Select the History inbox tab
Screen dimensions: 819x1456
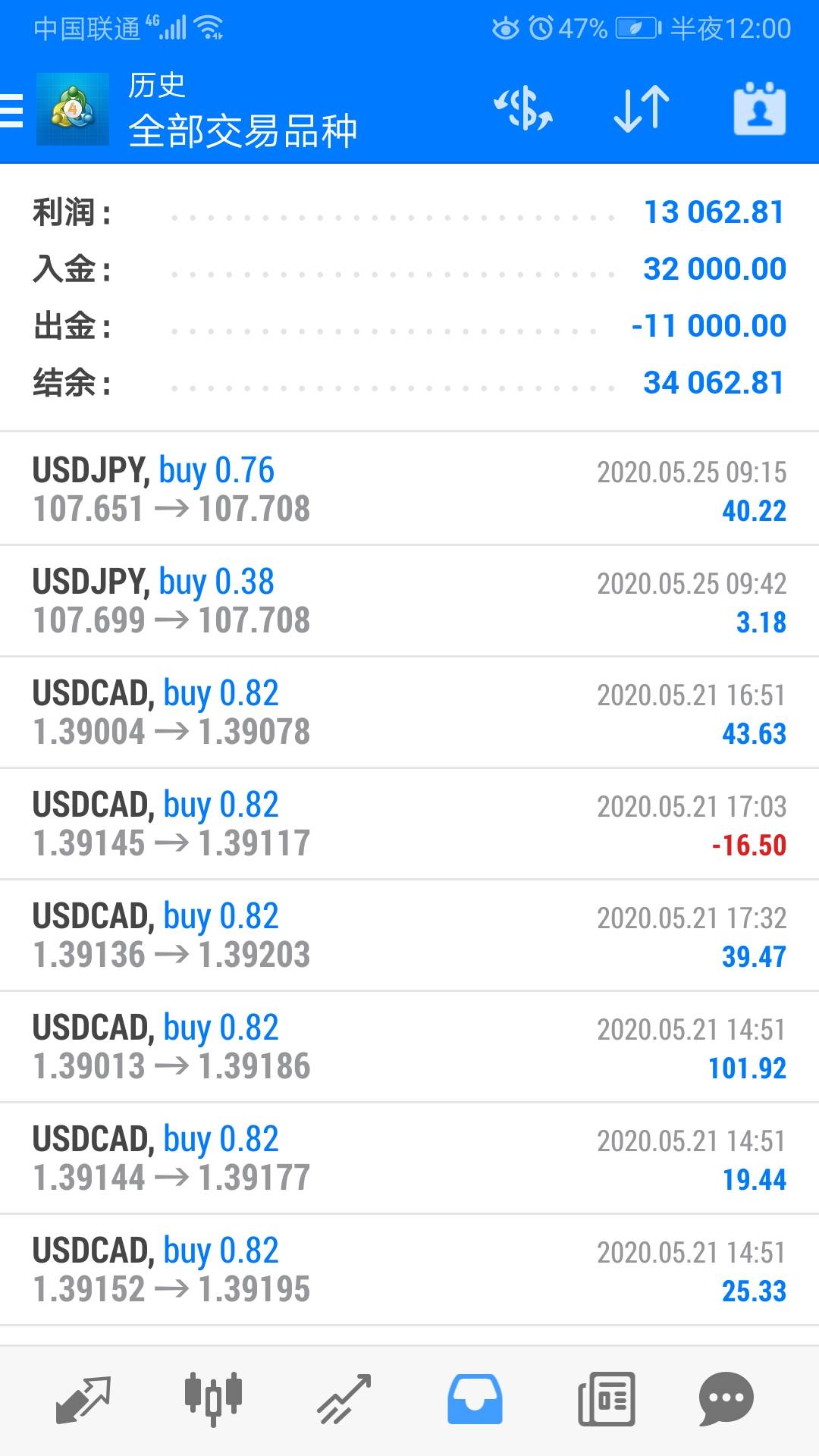pos(475,1399)
